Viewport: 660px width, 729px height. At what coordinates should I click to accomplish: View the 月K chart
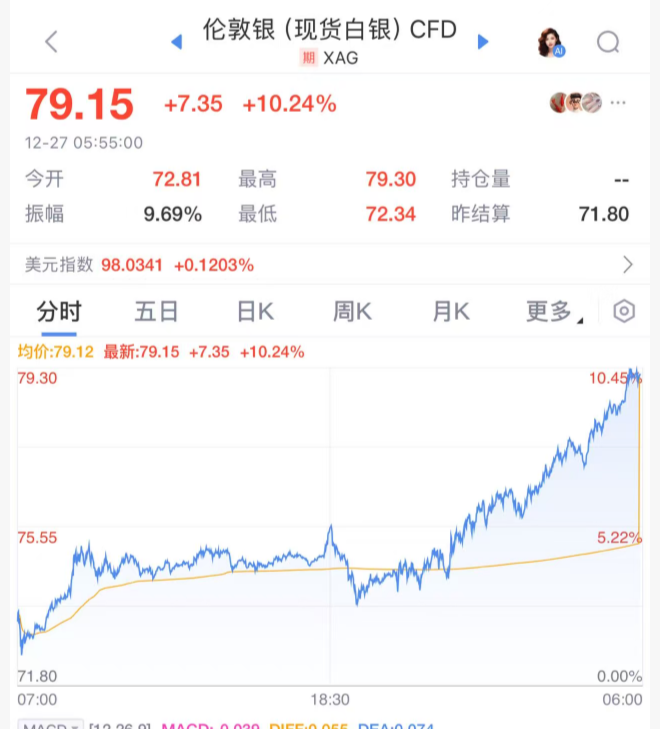coord(450,312)
